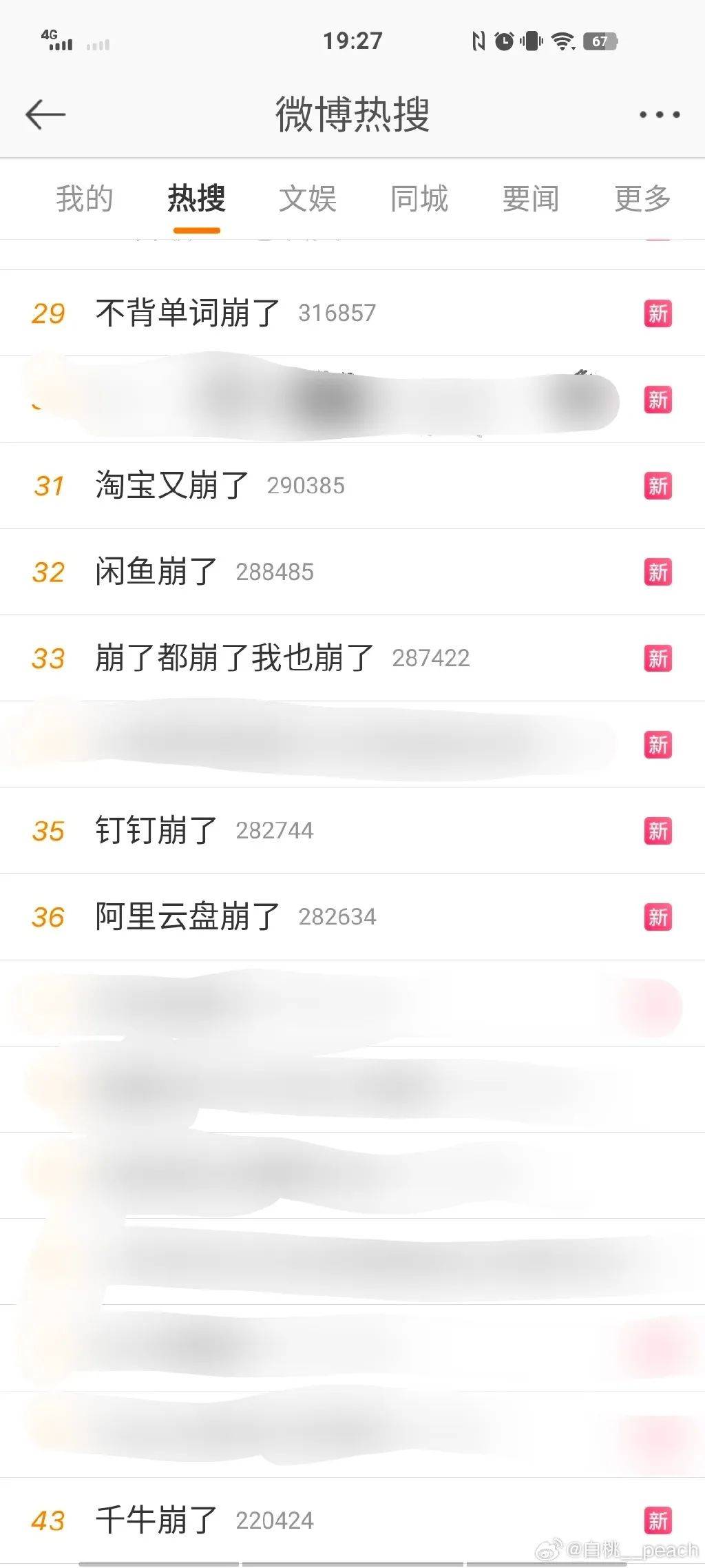Image resolution: width=705 pixels, height=1568 pixels.
Task: Switch to the 我的 tab
Action: pyautogui.click(x=84, y=198)
